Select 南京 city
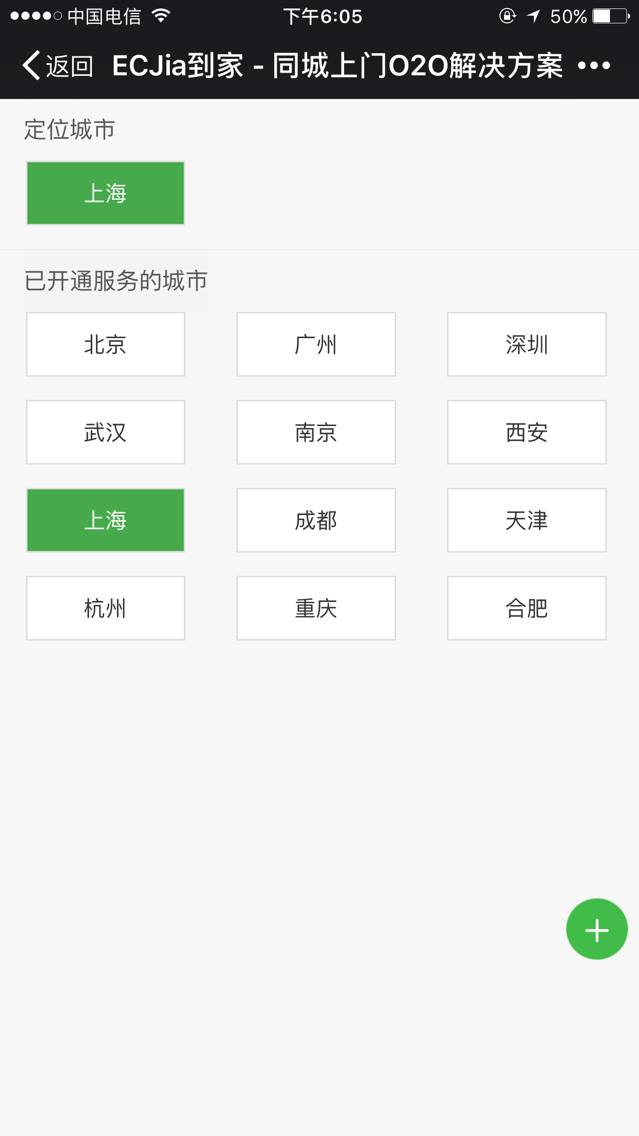This screenshot has height=1136, width=639. click(x=316, y=432)
